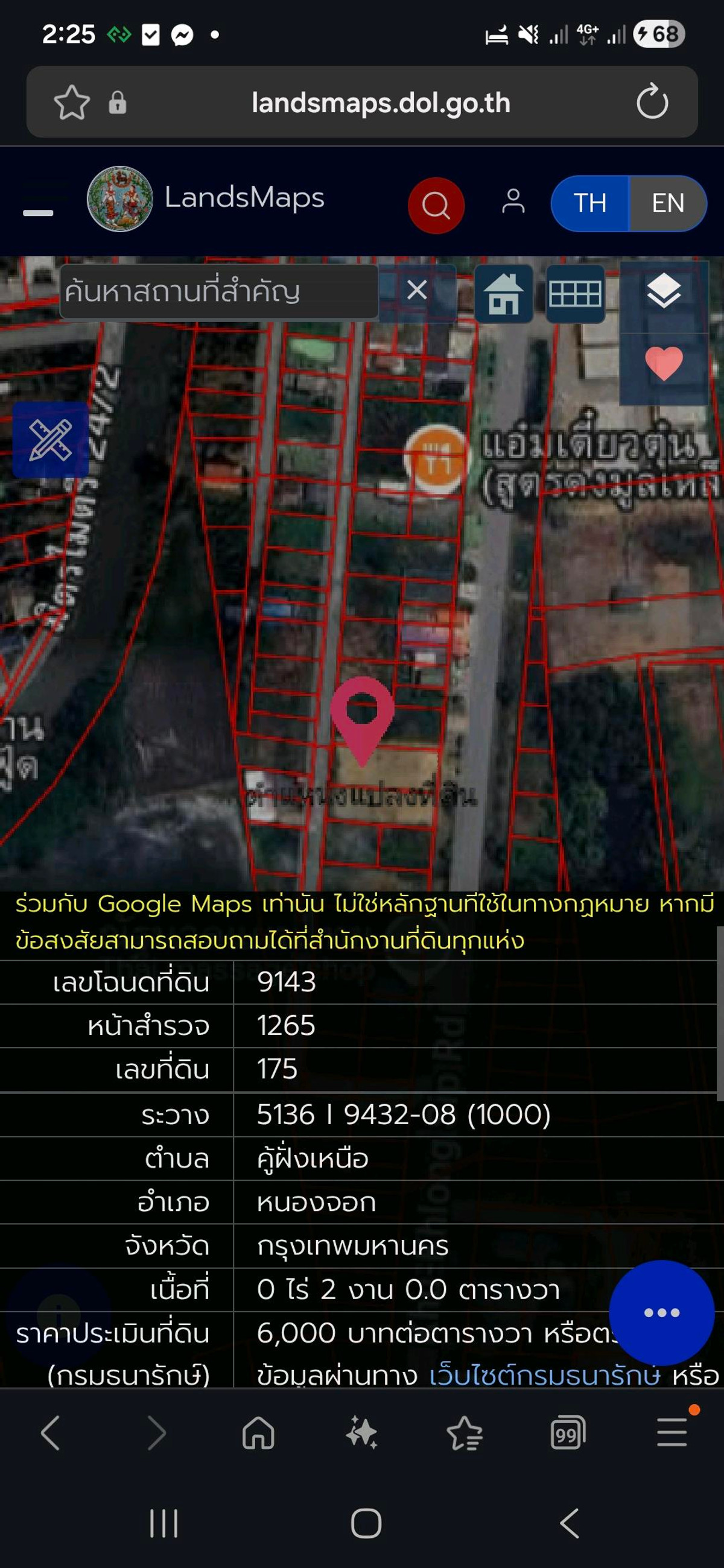Open the เว็บไซต์กรมธนารักษ์ link

(x=544, y=1376)
